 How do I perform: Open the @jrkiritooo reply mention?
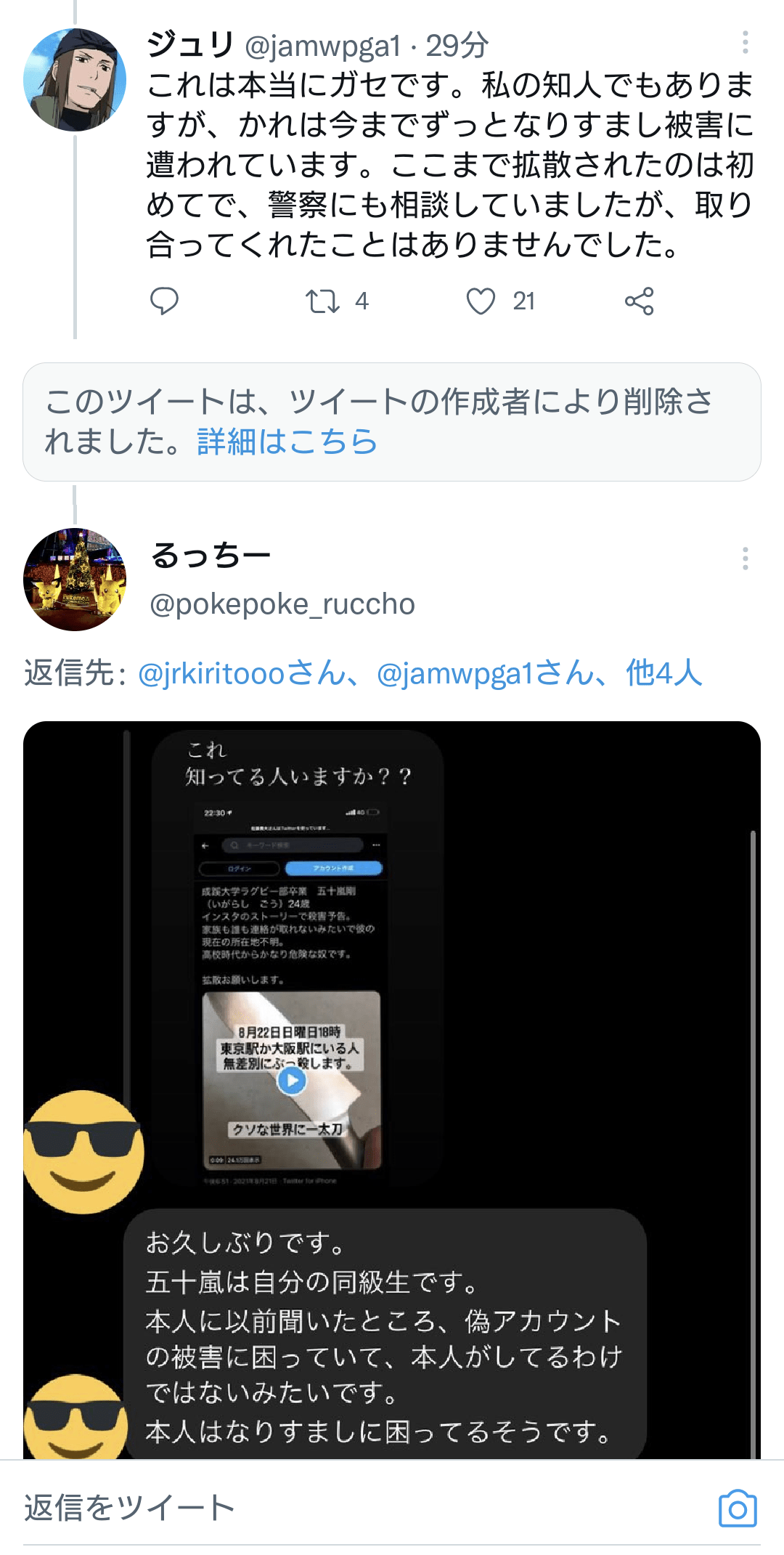tap(241, 673)
